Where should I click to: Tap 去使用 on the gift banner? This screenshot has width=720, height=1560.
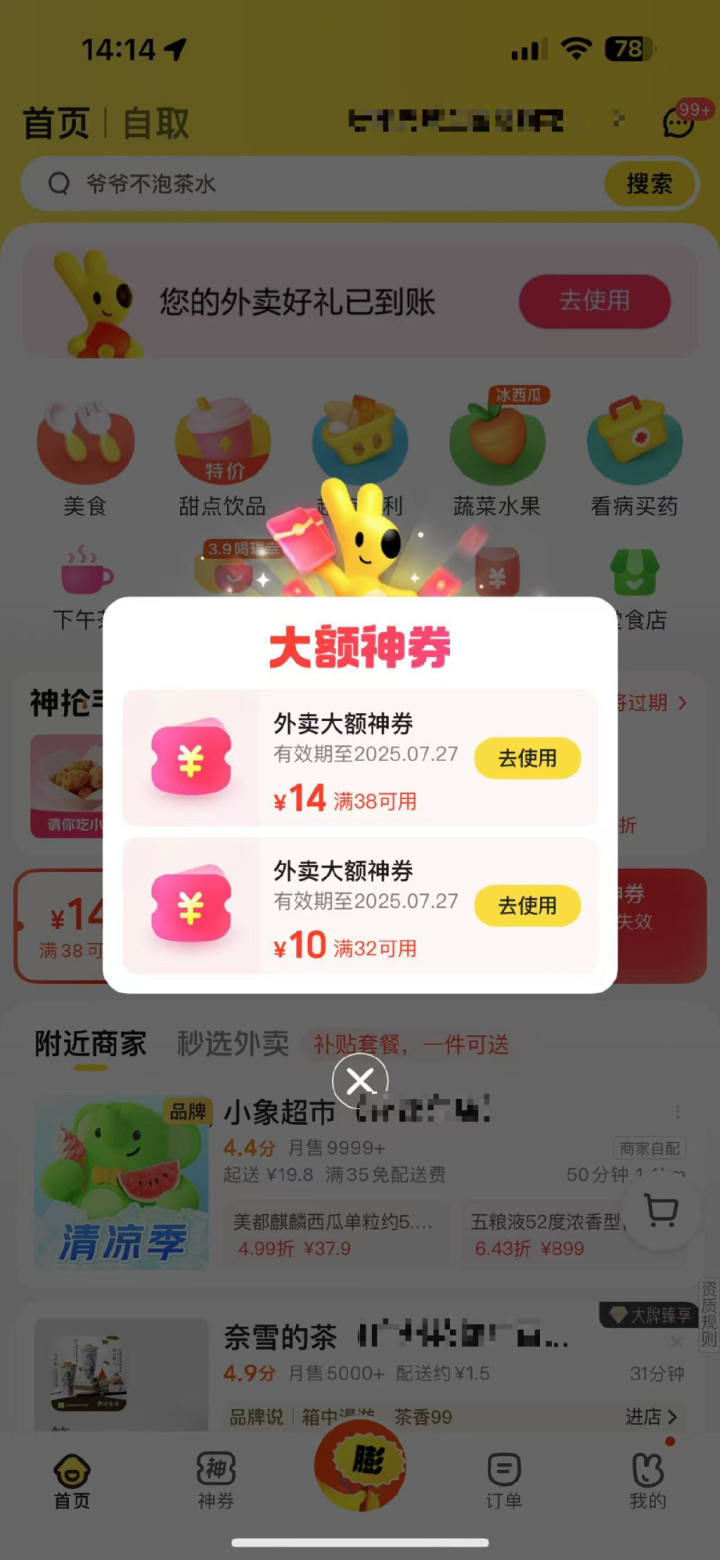click(594, 301)
